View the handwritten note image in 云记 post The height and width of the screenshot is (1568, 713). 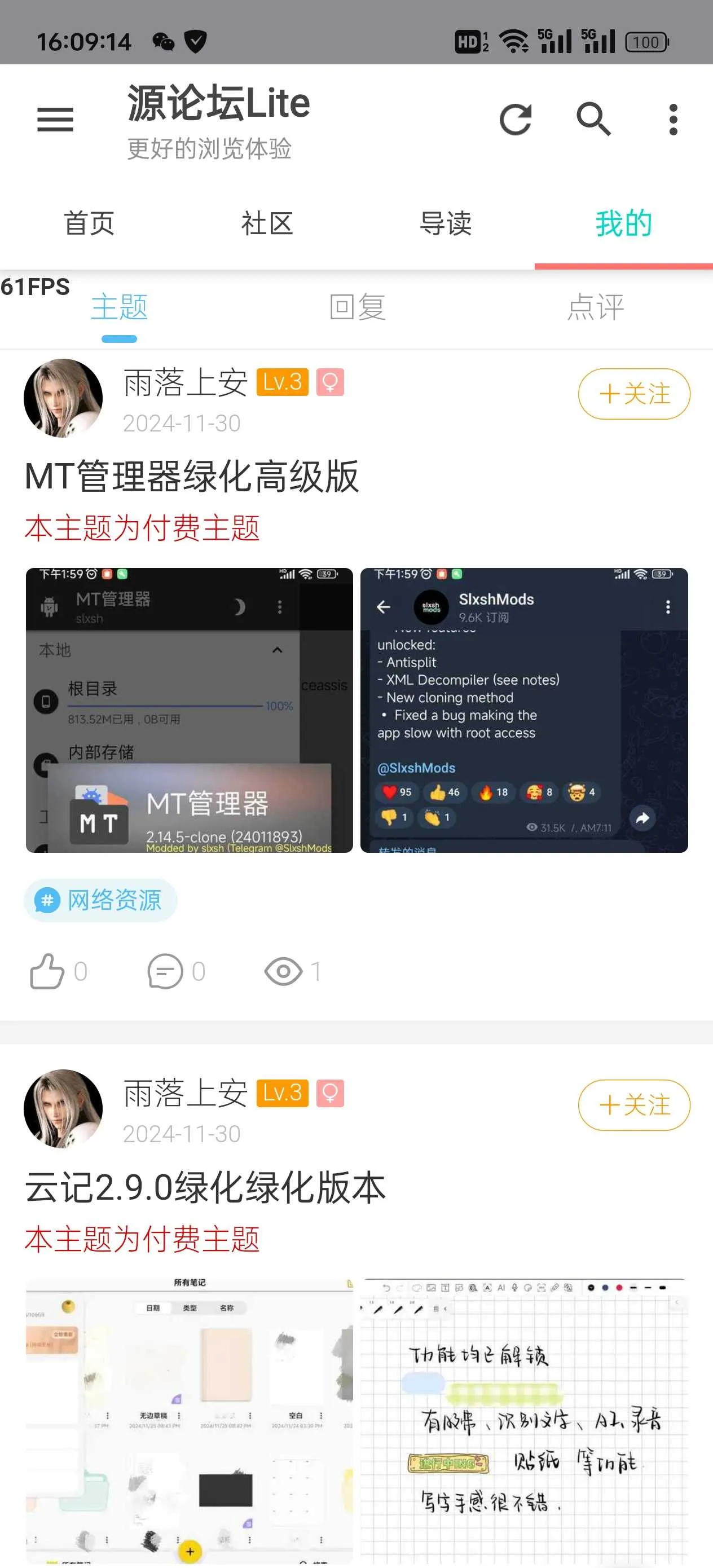(523, 1421)
